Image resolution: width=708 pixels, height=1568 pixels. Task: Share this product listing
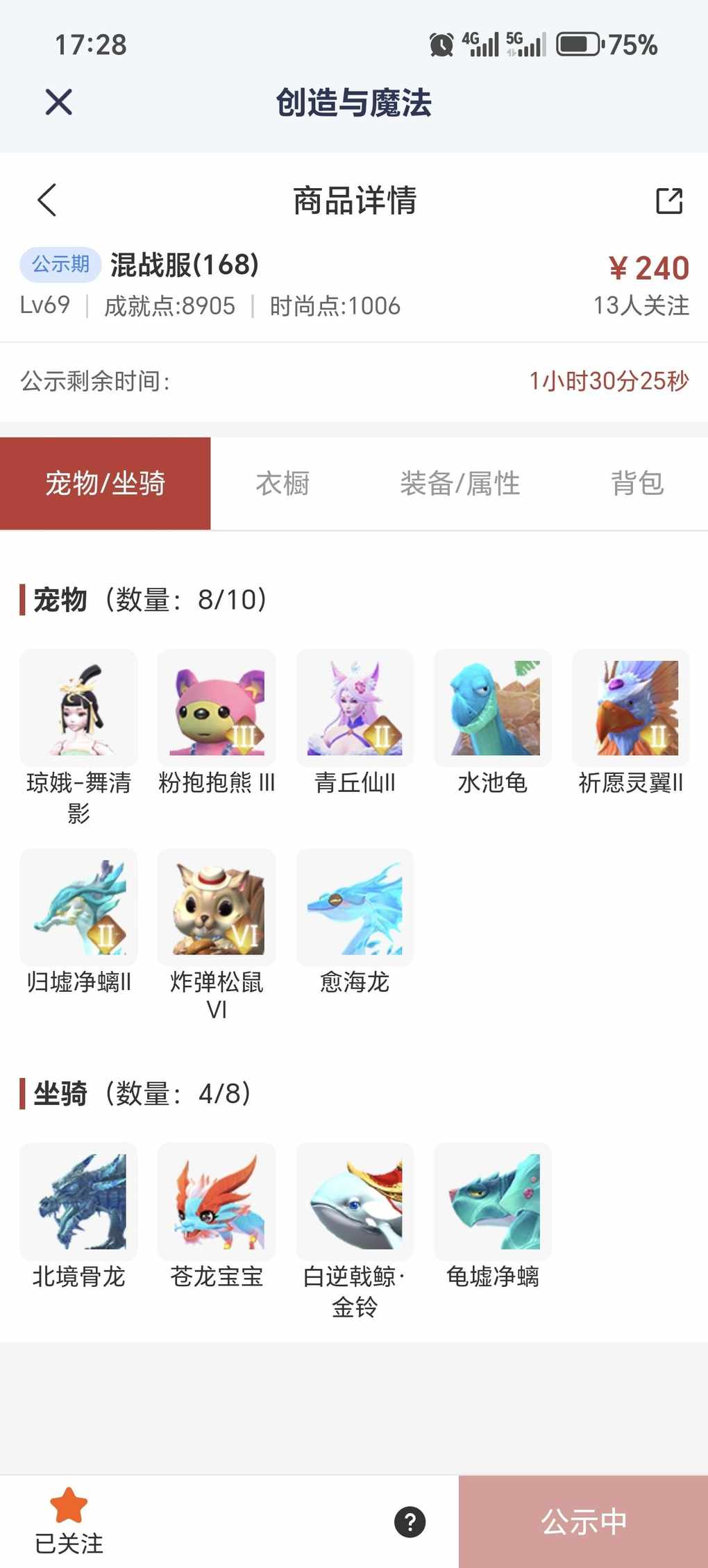tap(669, 201)
